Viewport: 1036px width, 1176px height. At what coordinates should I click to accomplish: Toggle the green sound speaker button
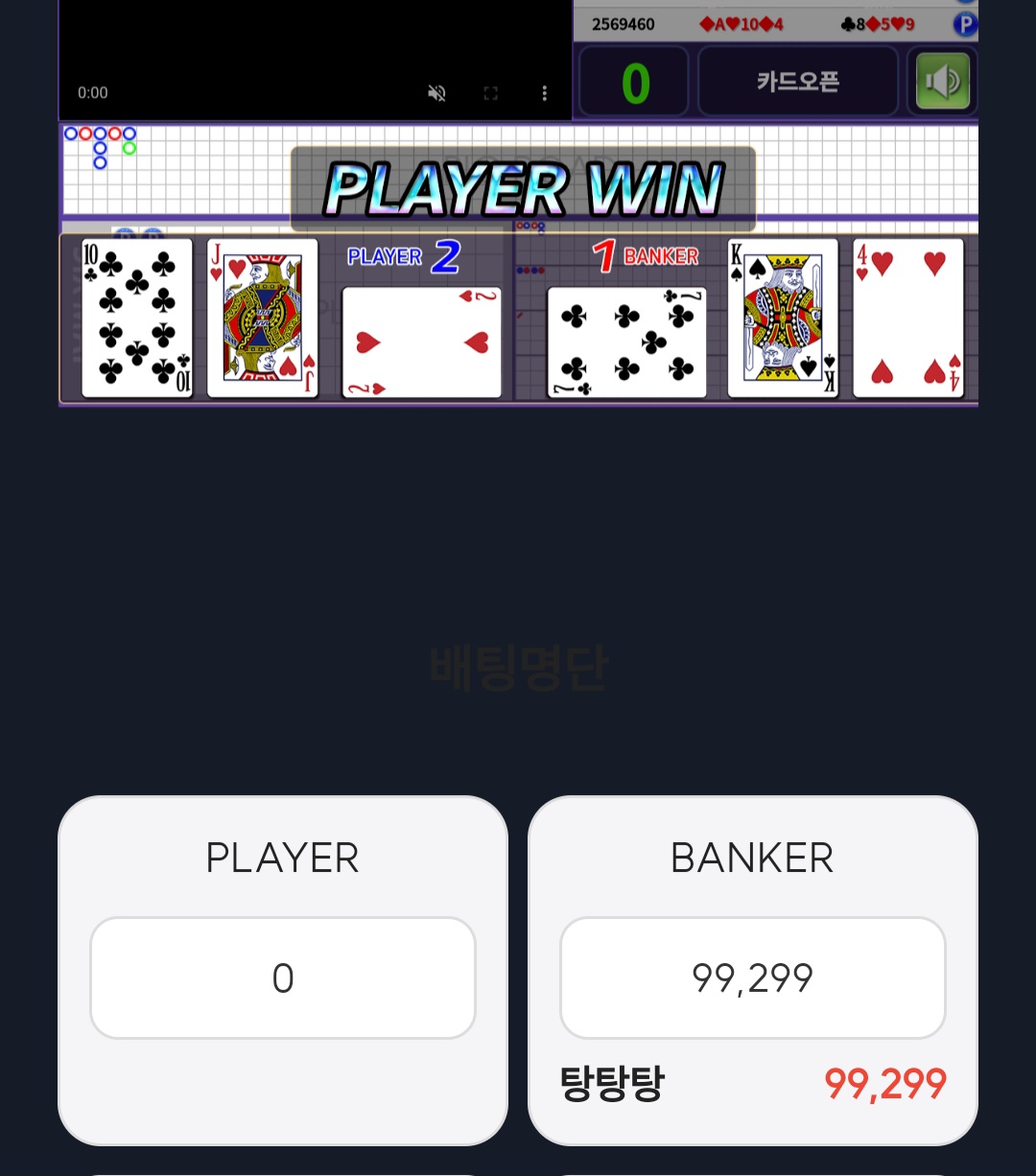click(x=942, y=82)
